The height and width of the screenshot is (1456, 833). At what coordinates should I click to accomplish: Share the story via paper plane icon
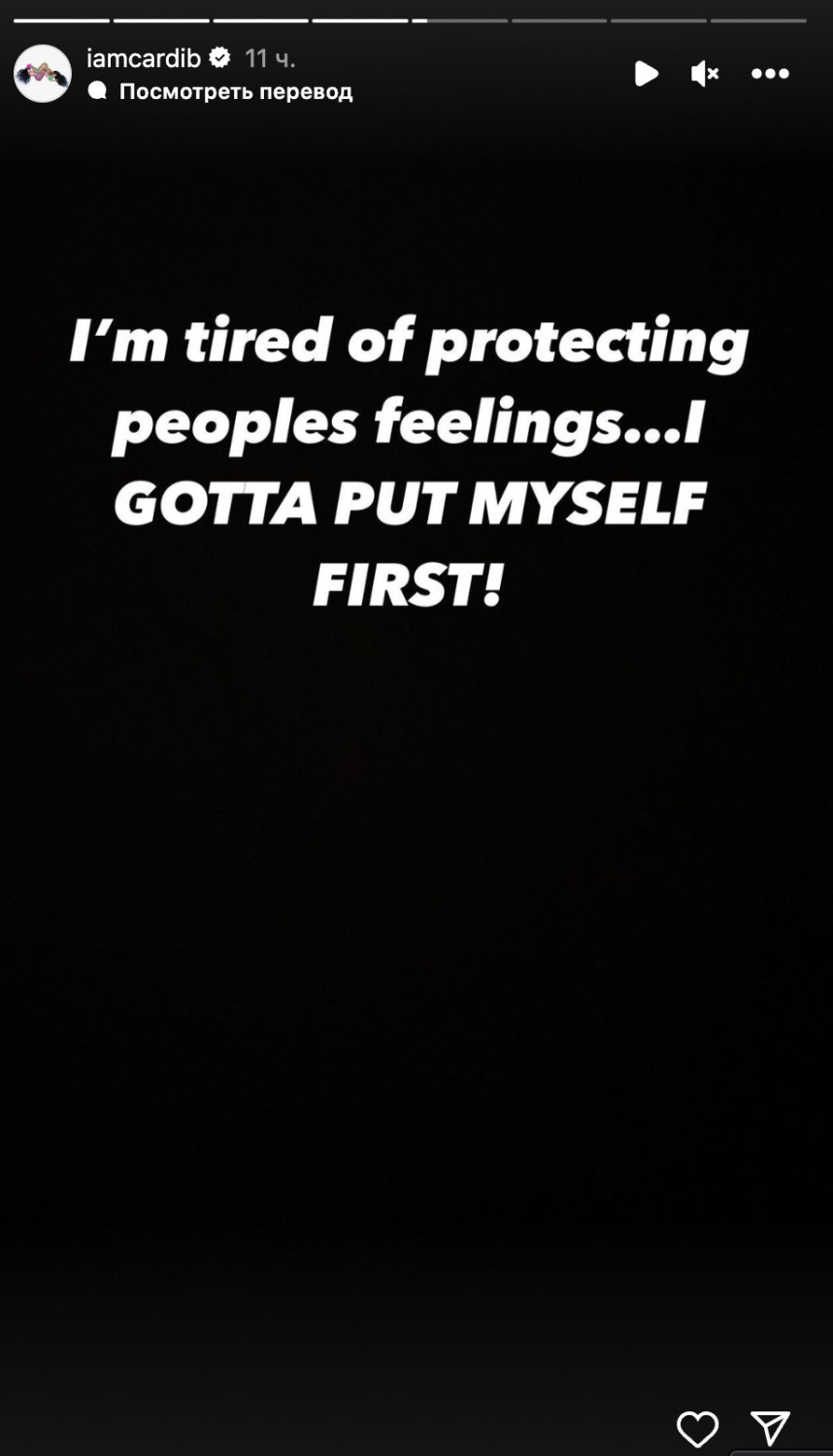[x=771, y=1428]
